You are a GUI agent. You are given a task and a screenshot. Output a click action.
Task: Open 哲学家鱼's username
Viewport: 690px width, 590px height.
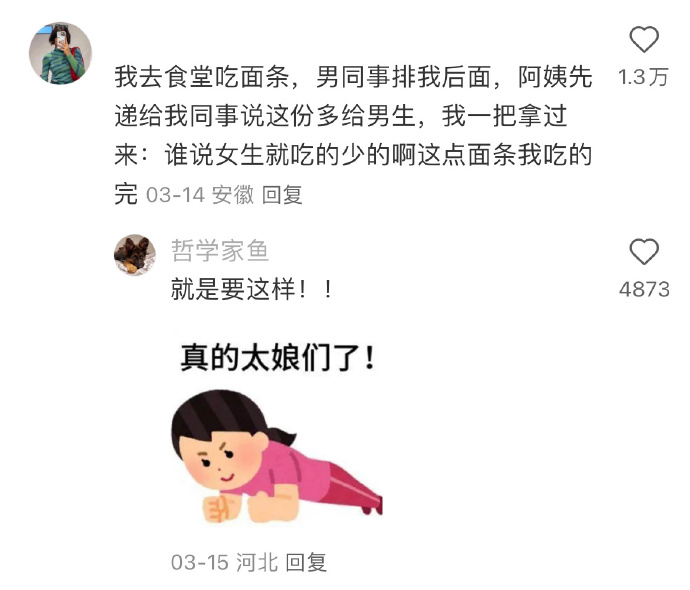pos(220,250)
